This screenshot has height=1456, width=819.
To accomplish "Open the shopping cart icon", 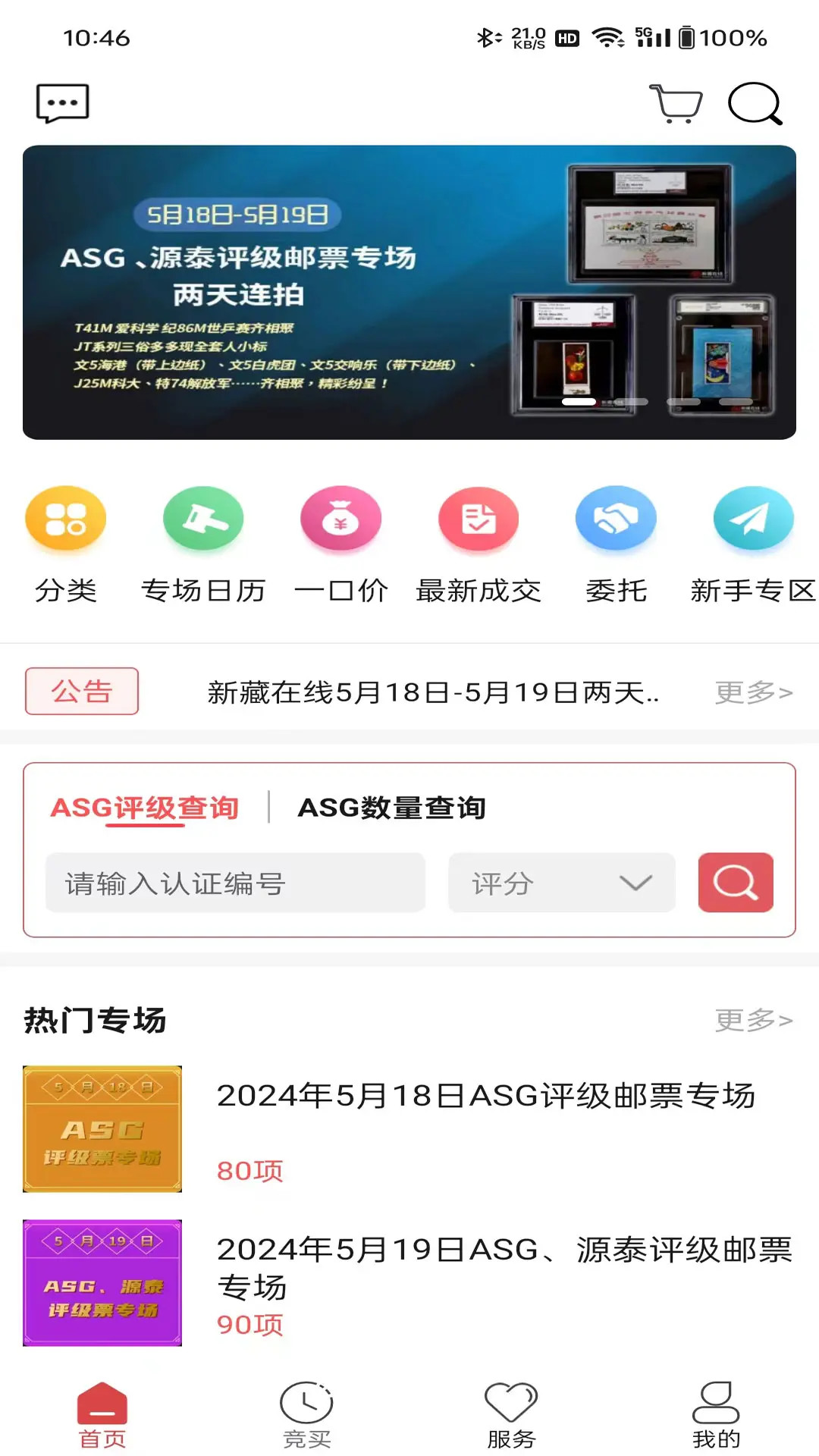I will (674, 104).
